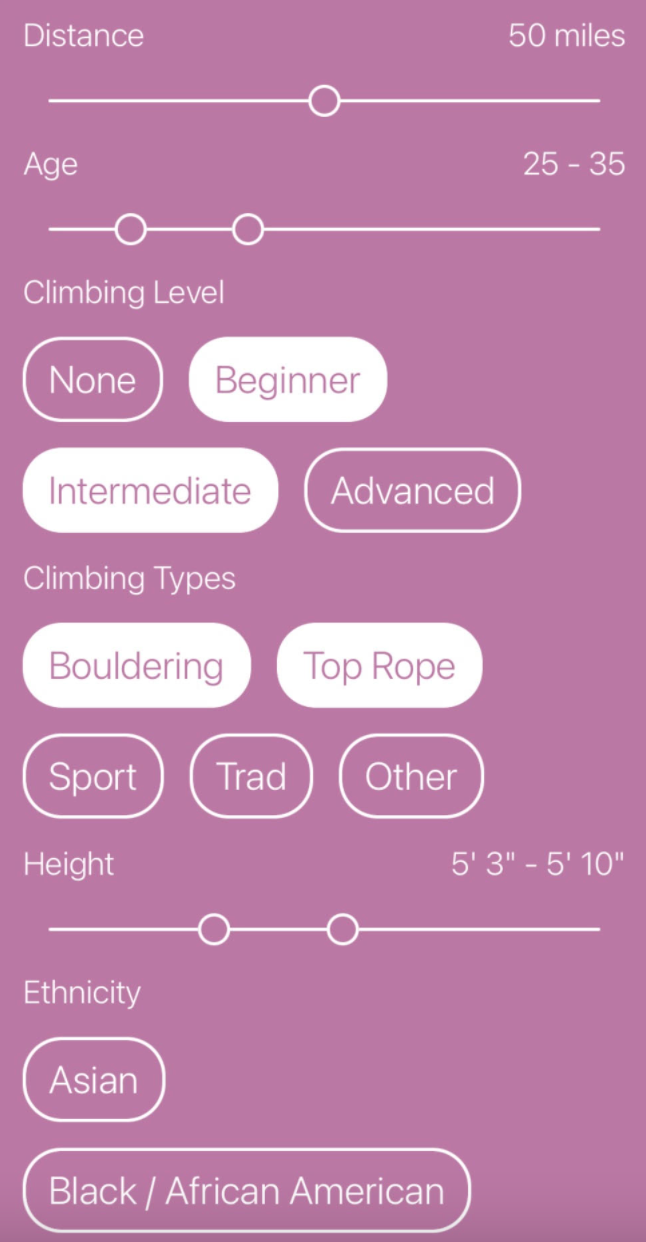This screenshot has width=646, height=1242.
Task: Choose the Other climbing type chip
Action: click(411, 777)
